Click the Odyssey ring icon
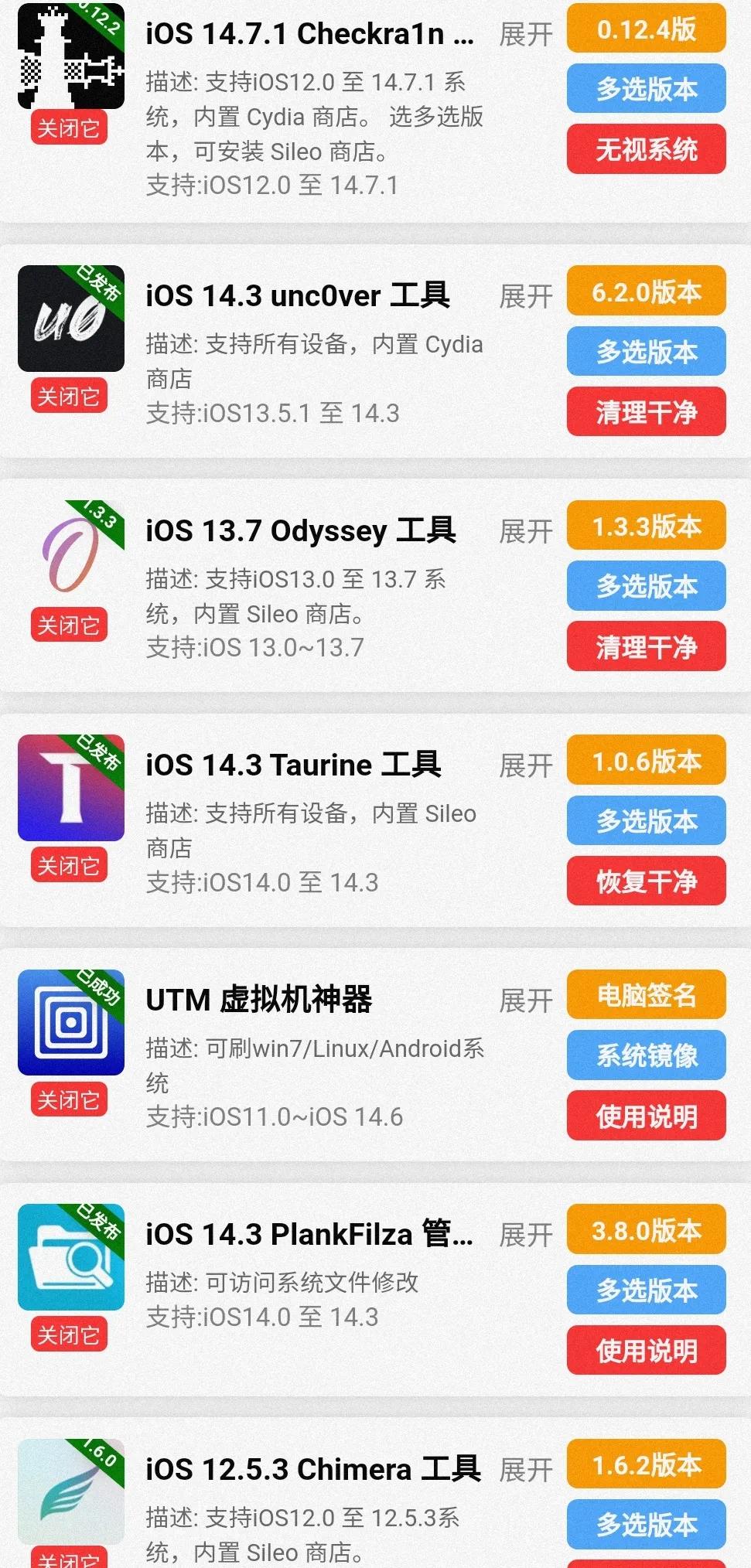This screenshot has height=1568, width=751. [x=70, y=557]
